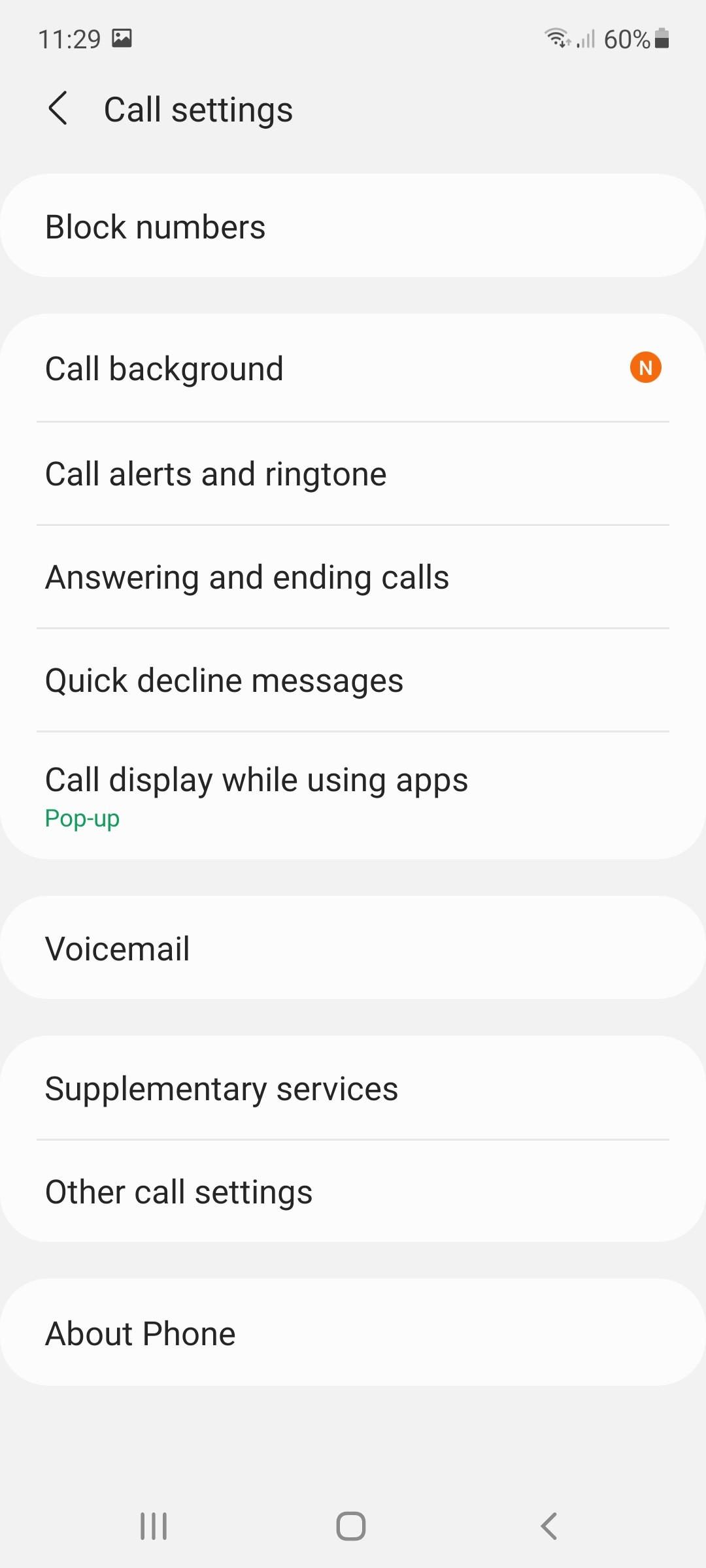Open Answering and ending calls
Image resolution: width=706 pixels, height=1568 pixels.
353,577
